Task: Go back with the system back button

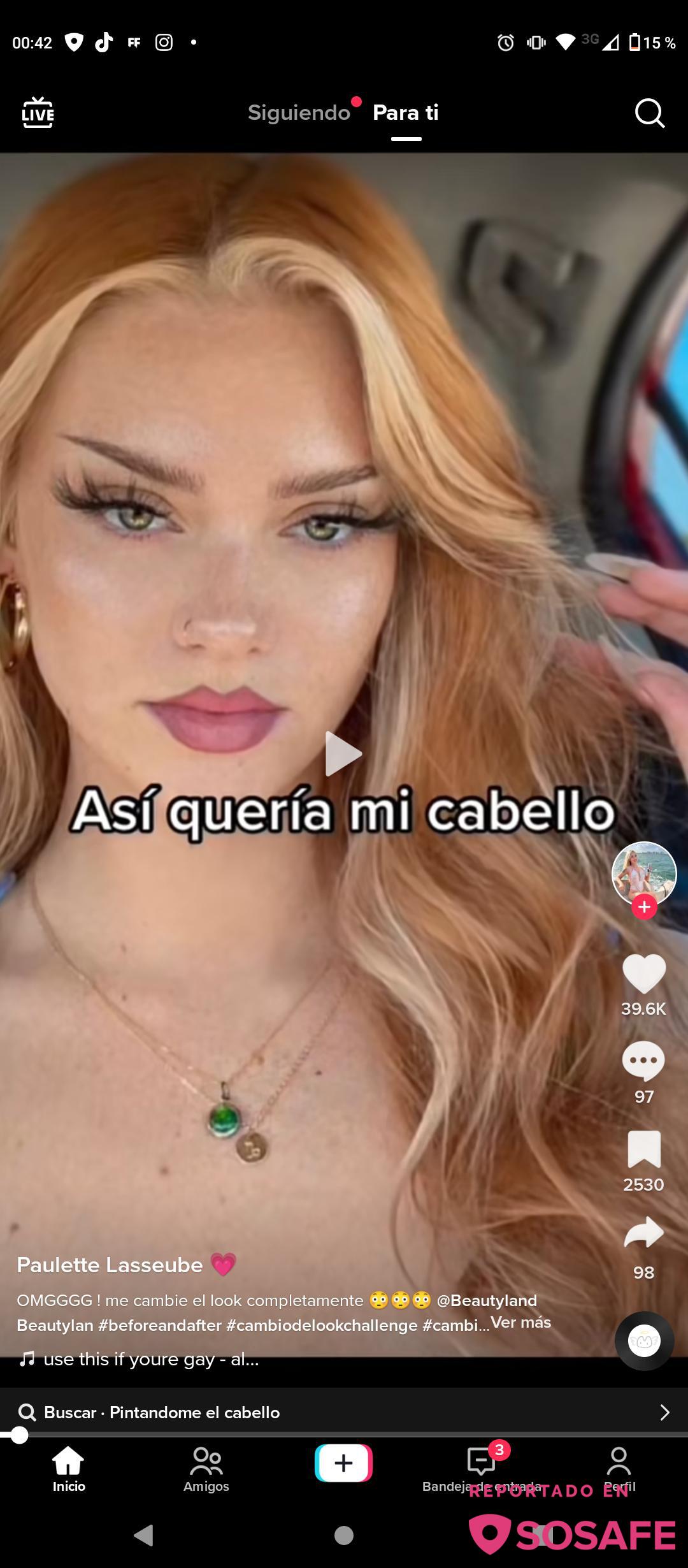Action: point(144,1535)
